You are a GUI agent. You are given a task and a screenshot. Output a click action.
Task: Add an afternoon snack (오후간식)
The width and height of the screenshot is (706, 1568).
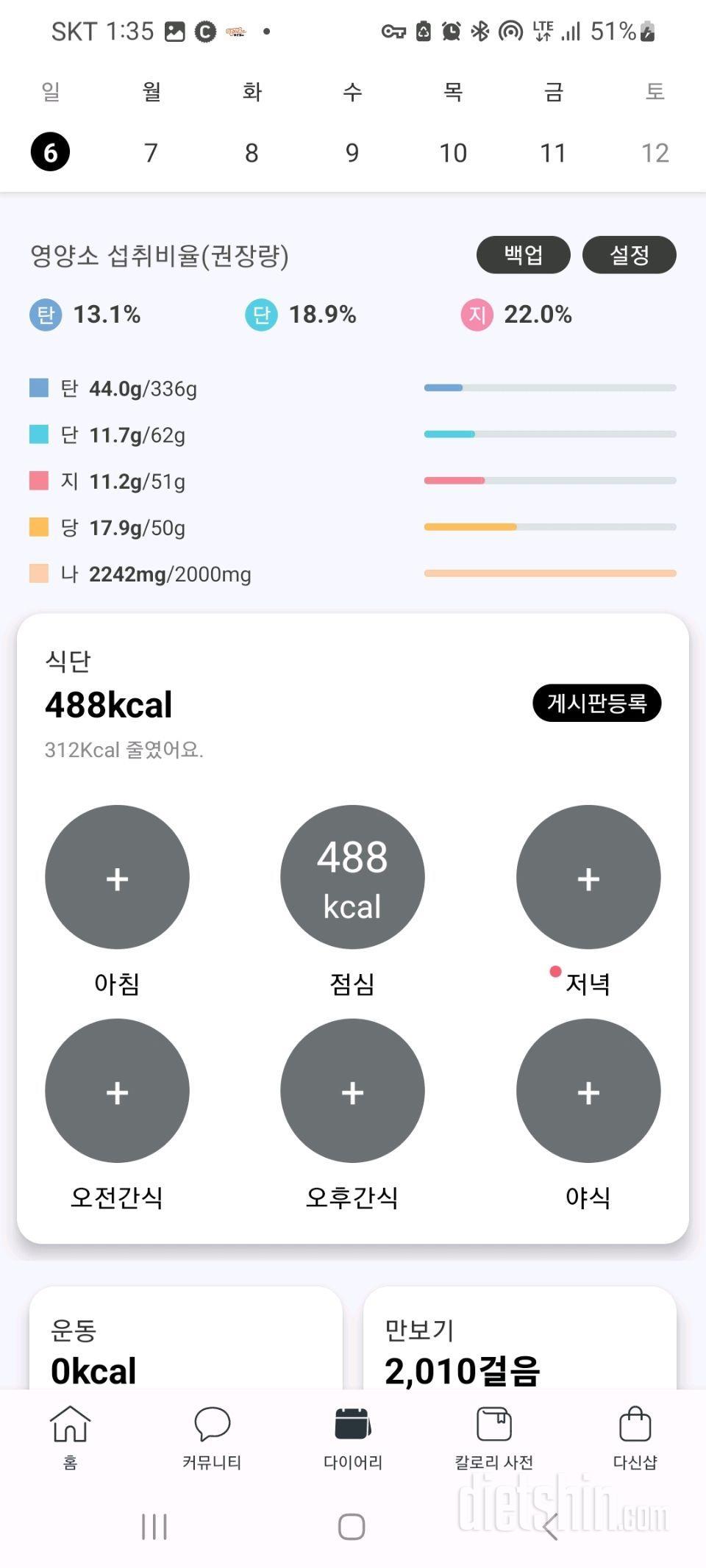tap(352, 1090)
